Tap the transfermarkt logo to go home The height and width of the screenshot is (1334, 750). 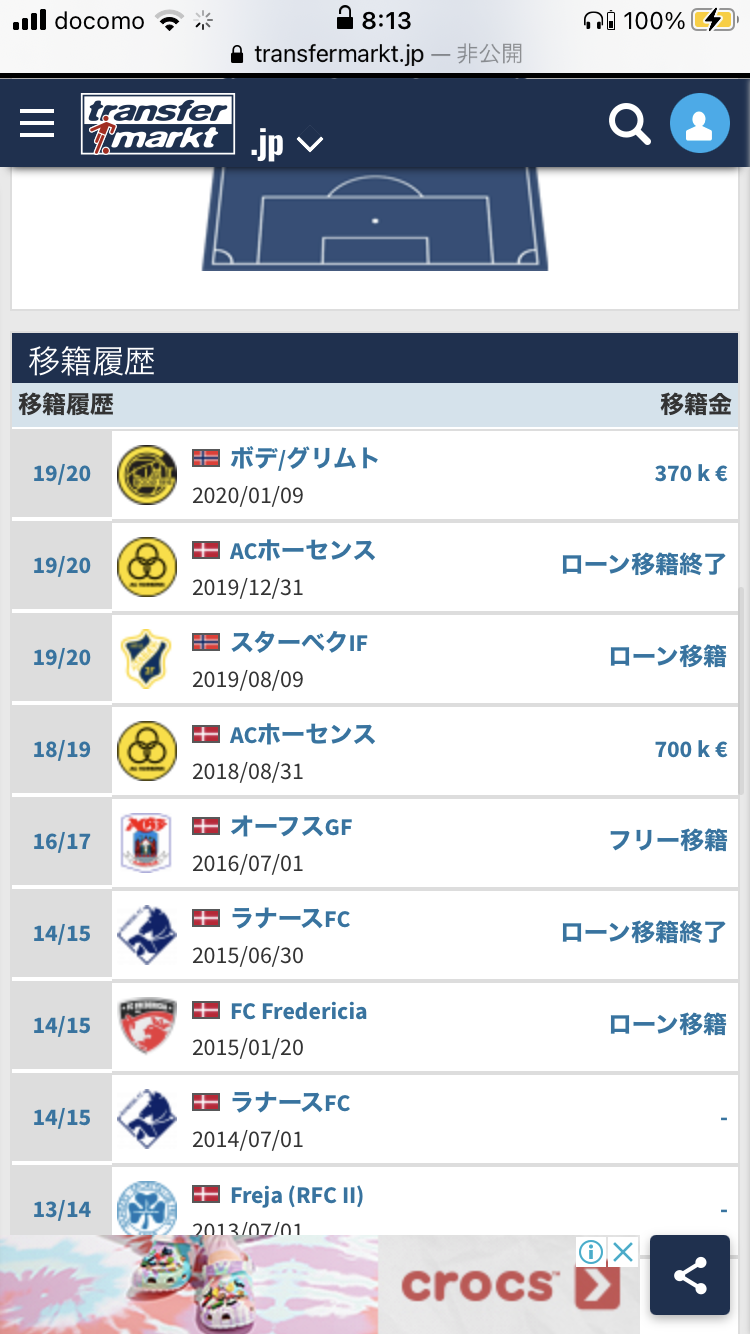pyautogui.click(x=158, y=125)
